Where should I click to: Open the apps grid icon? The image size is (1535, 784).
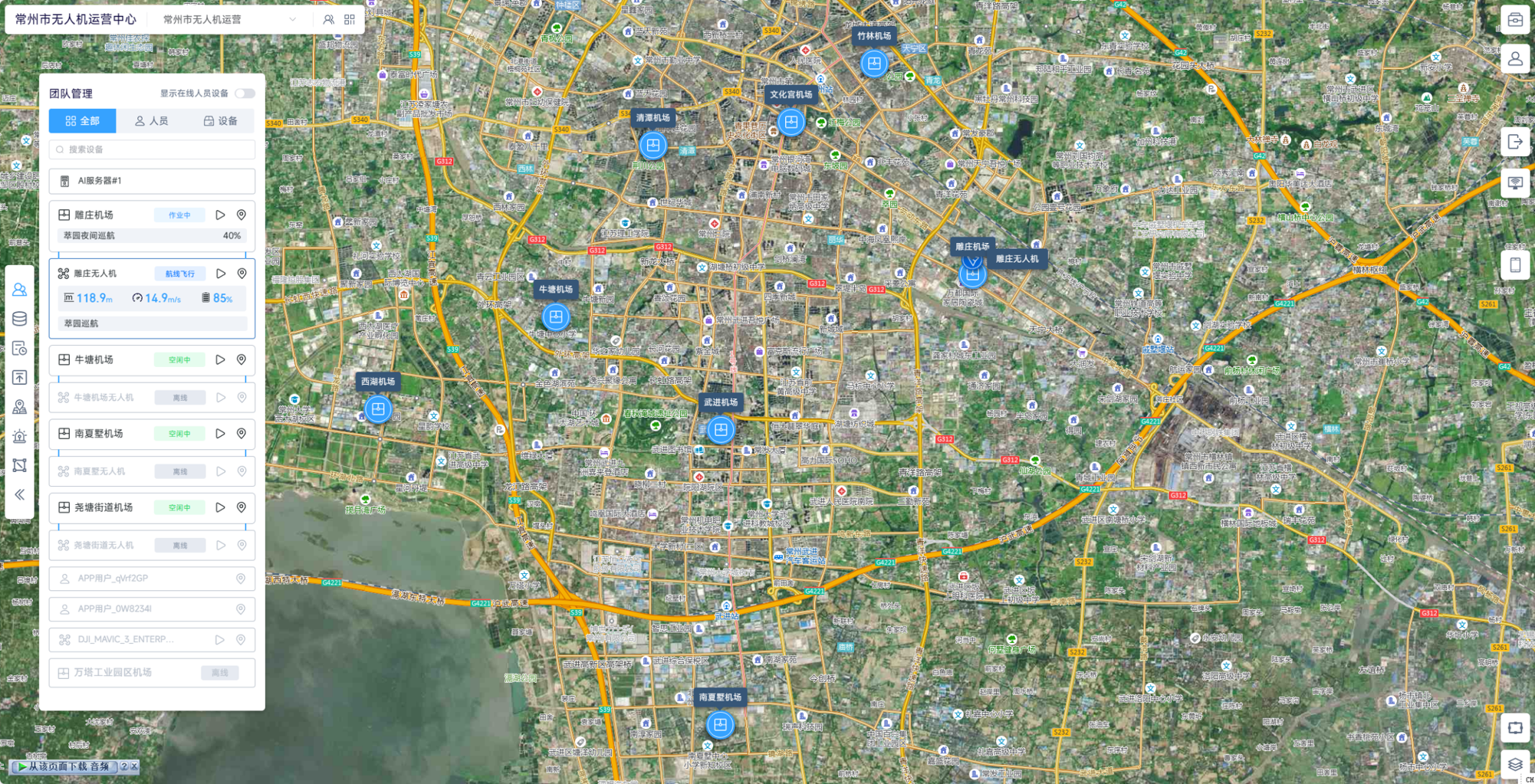[x=350, y=19]
